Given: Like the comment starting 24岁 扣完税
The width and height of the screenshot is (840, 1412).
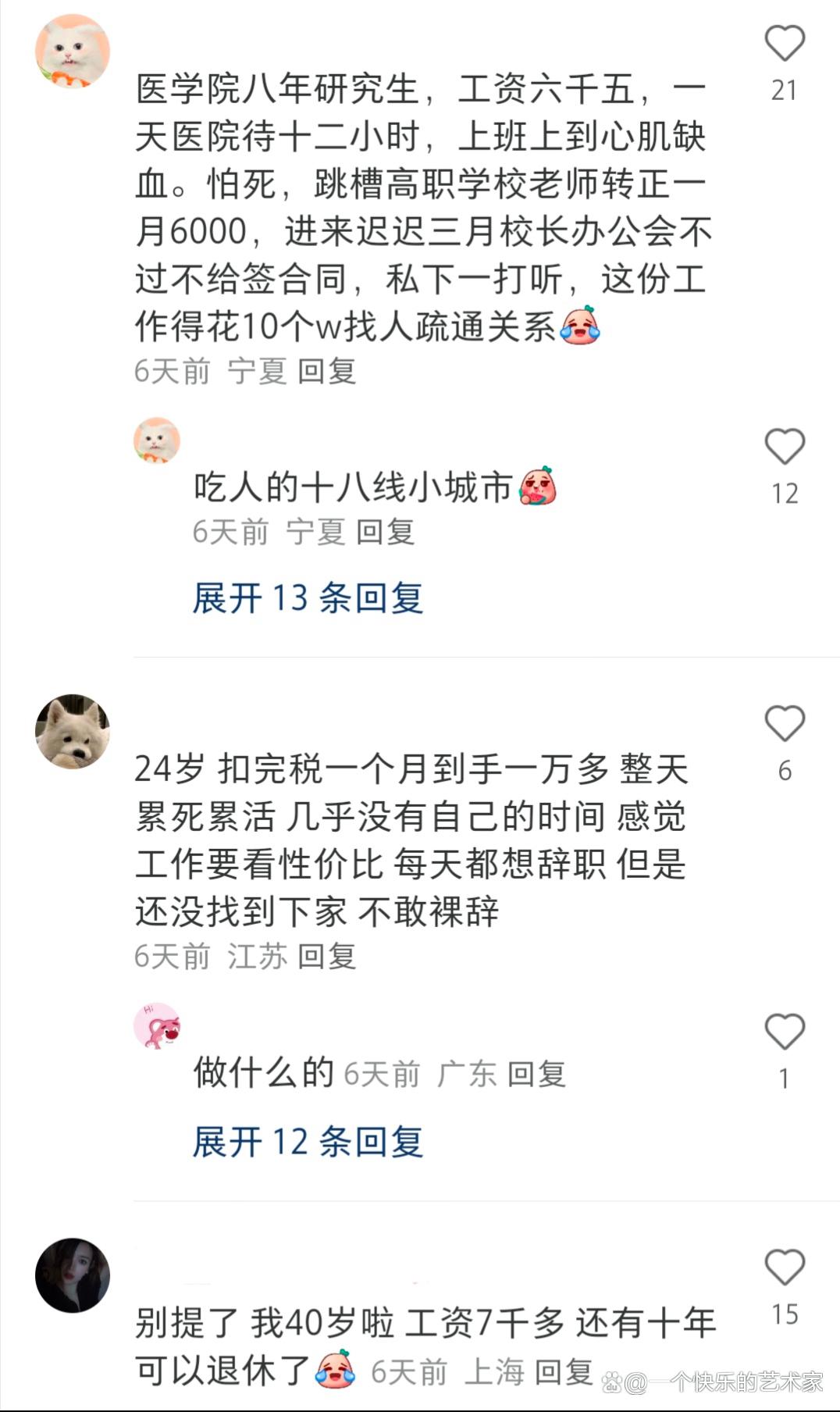Looking at the screenshot, I should pyautogui.click(x=784, y=724).
